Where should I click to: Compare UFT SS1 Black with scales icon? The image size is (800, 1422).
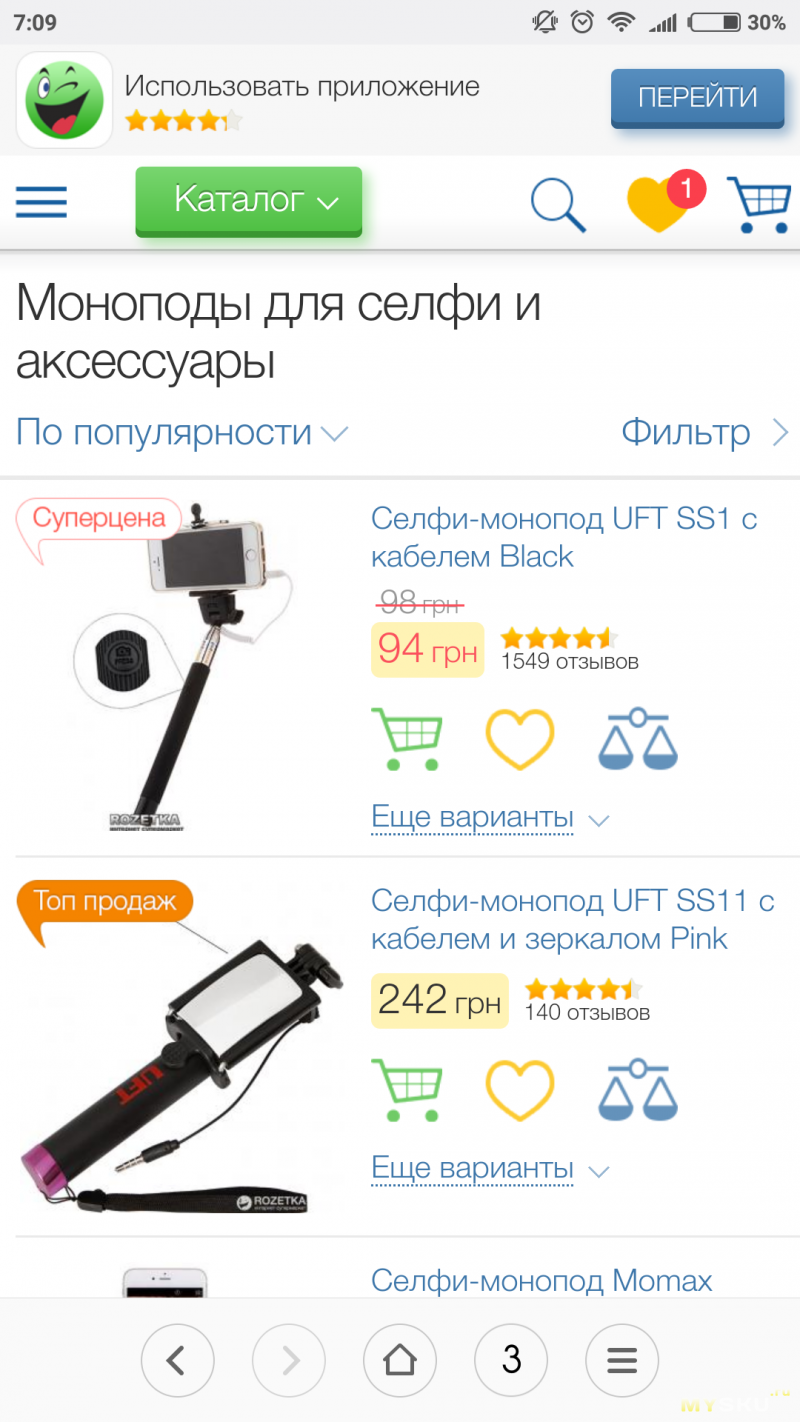[637, 740]
